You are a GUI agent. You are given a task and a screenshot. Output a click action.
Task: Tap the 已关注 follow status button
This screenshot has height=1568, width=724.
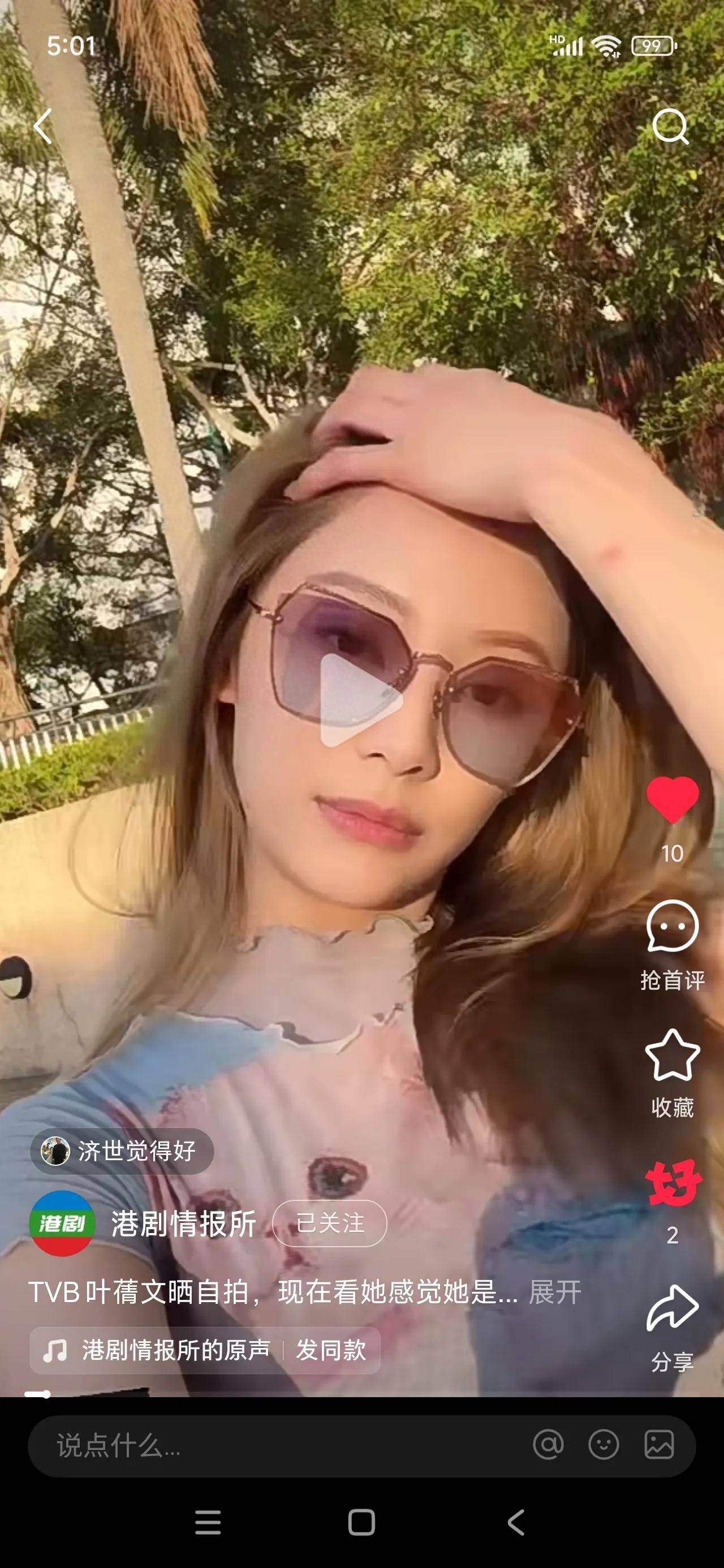(329, 1223)
